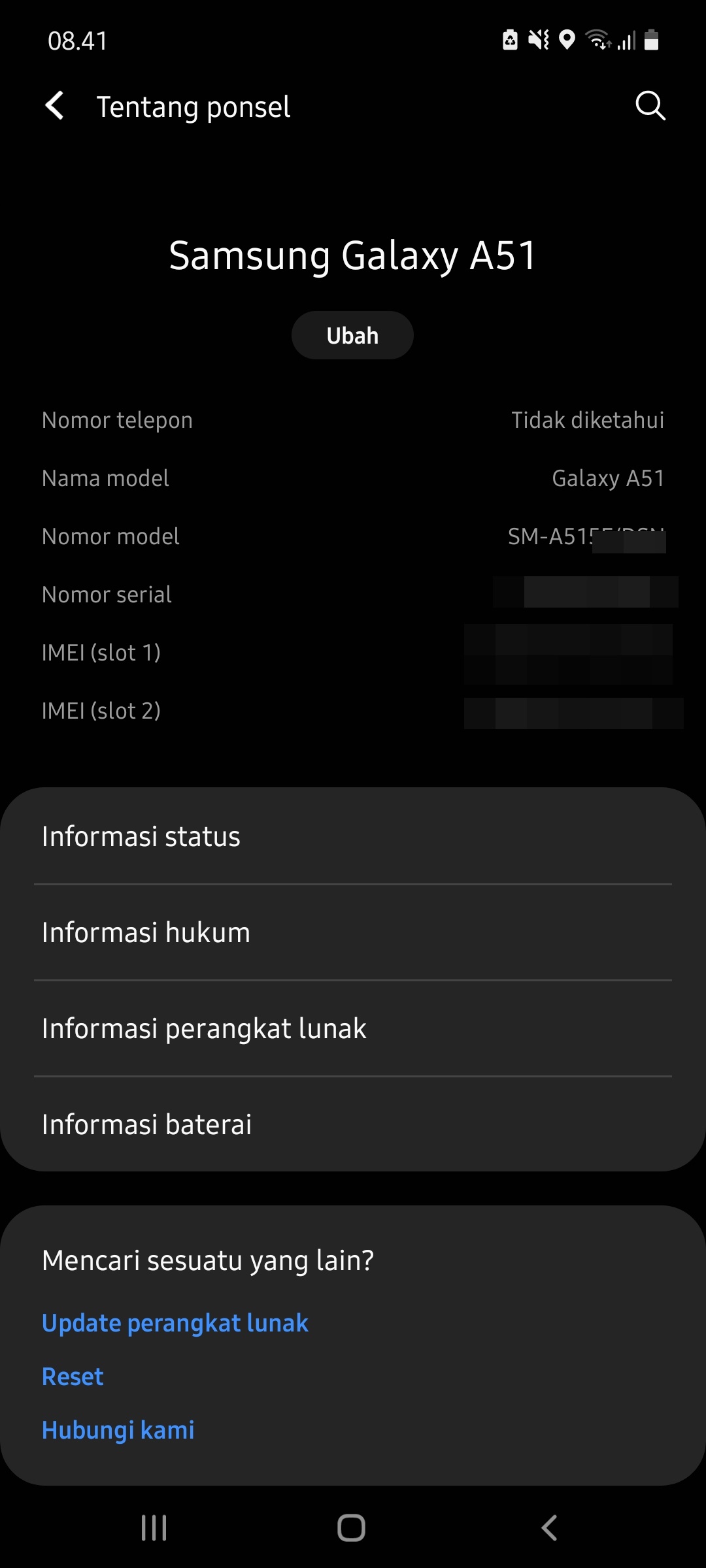The image size is (706, 1568).
Task: Open the search icon
Action: (650, 106)
